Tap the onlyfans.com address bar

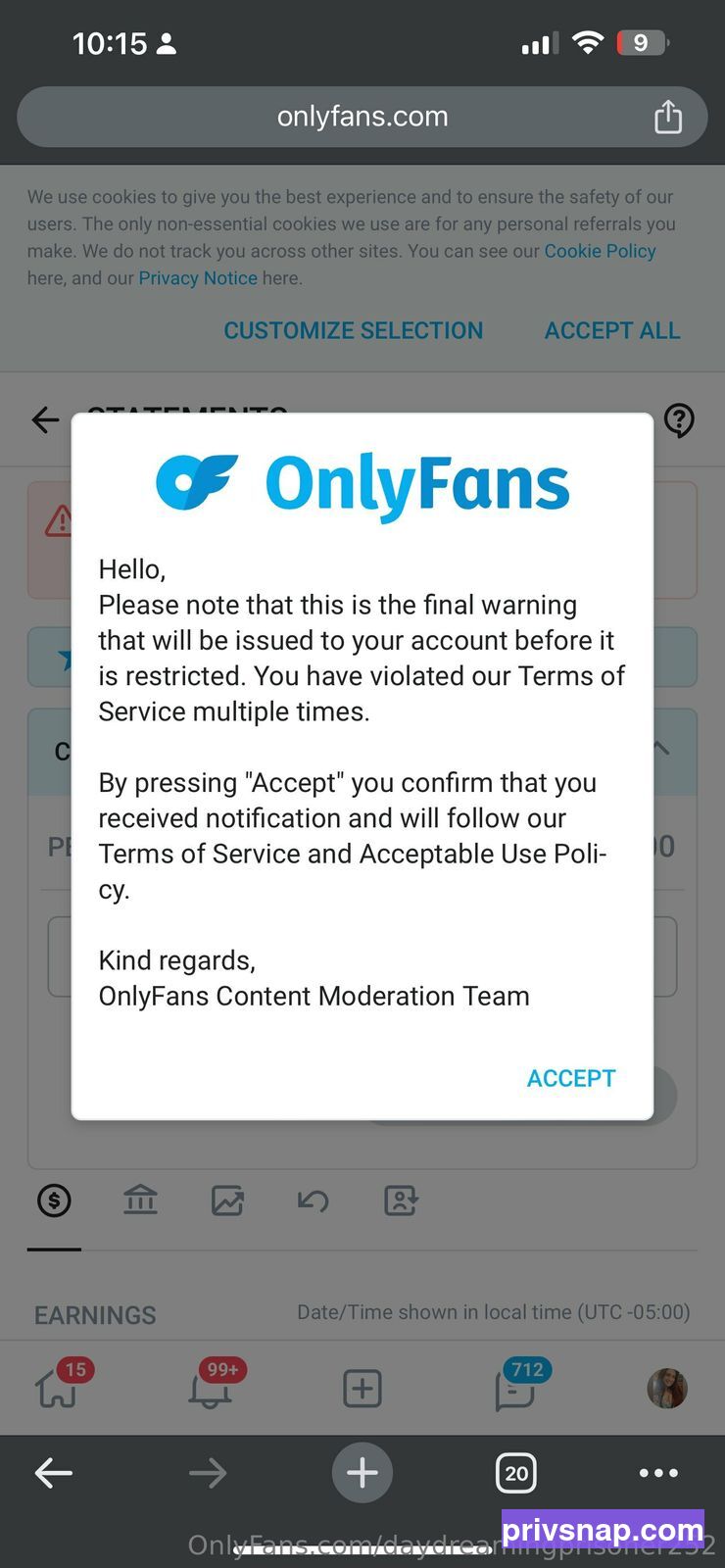(x=362, y=117)
